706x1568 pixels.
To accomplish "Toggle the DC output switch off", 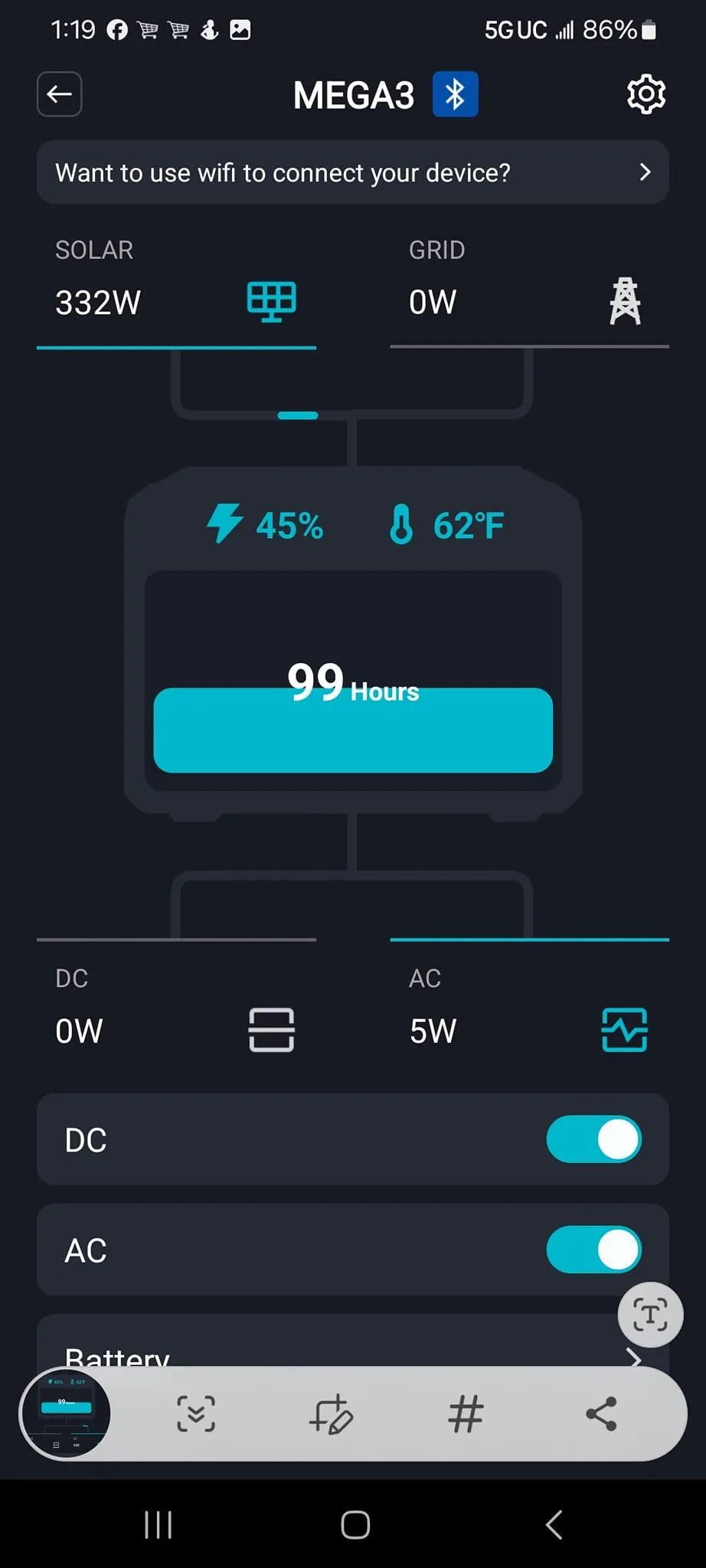I will pos(594,1139).
